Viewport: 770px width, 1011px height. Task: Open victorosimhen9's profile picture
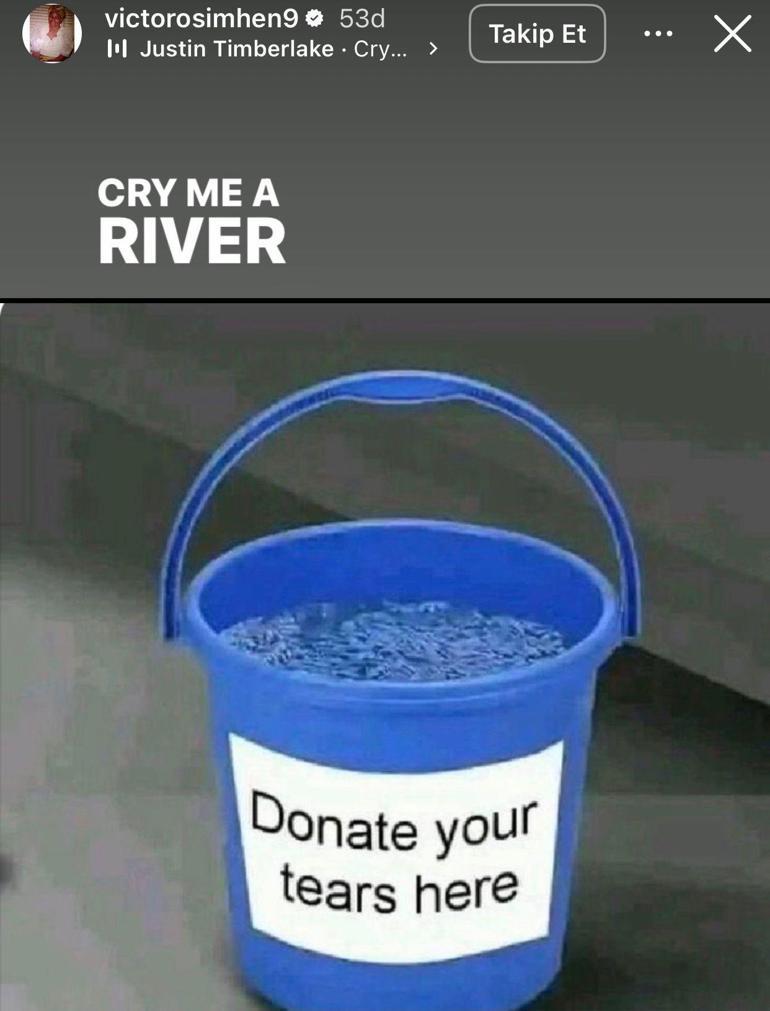[52, 33]
